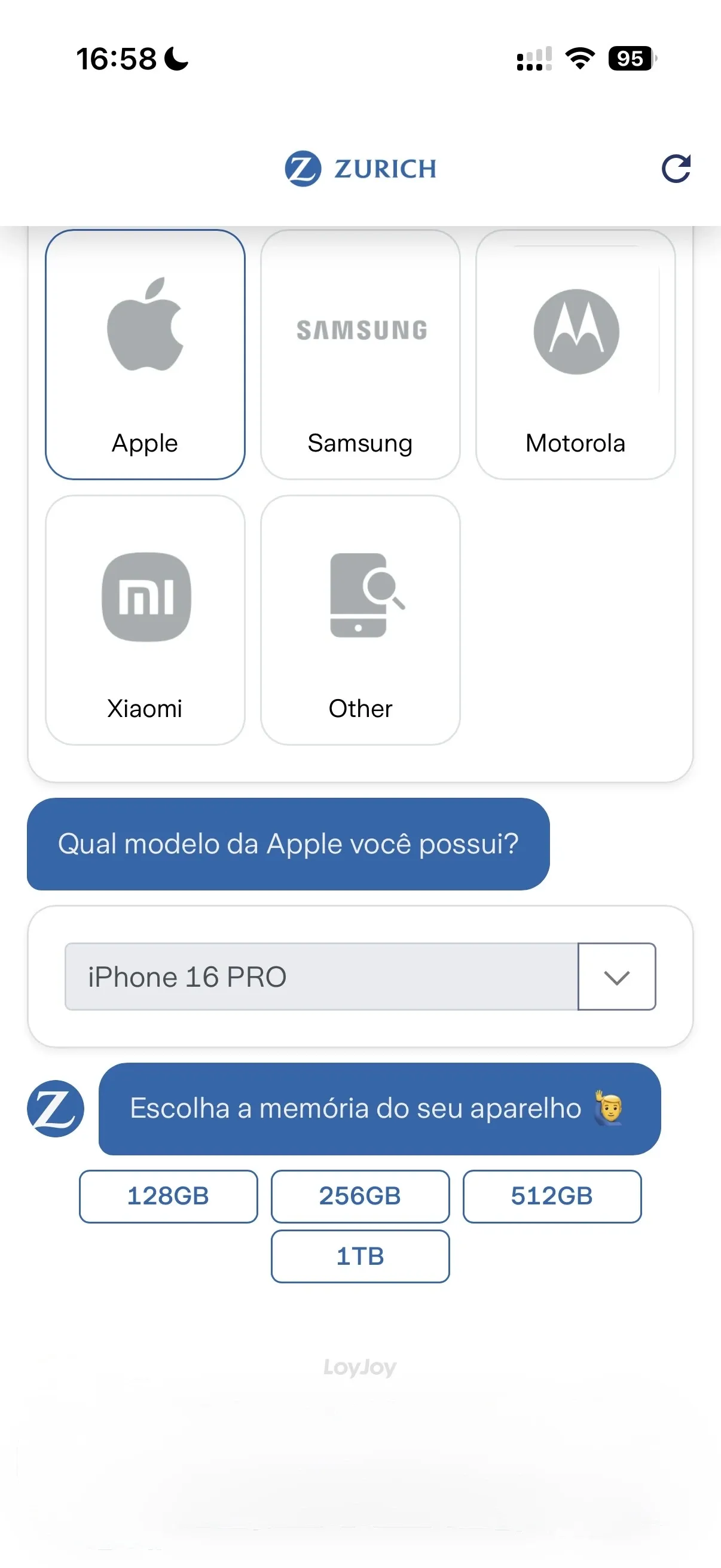Screen dimensions: 721x1568
Task: Select the Apple brand card
Action: tap(145, 354)
